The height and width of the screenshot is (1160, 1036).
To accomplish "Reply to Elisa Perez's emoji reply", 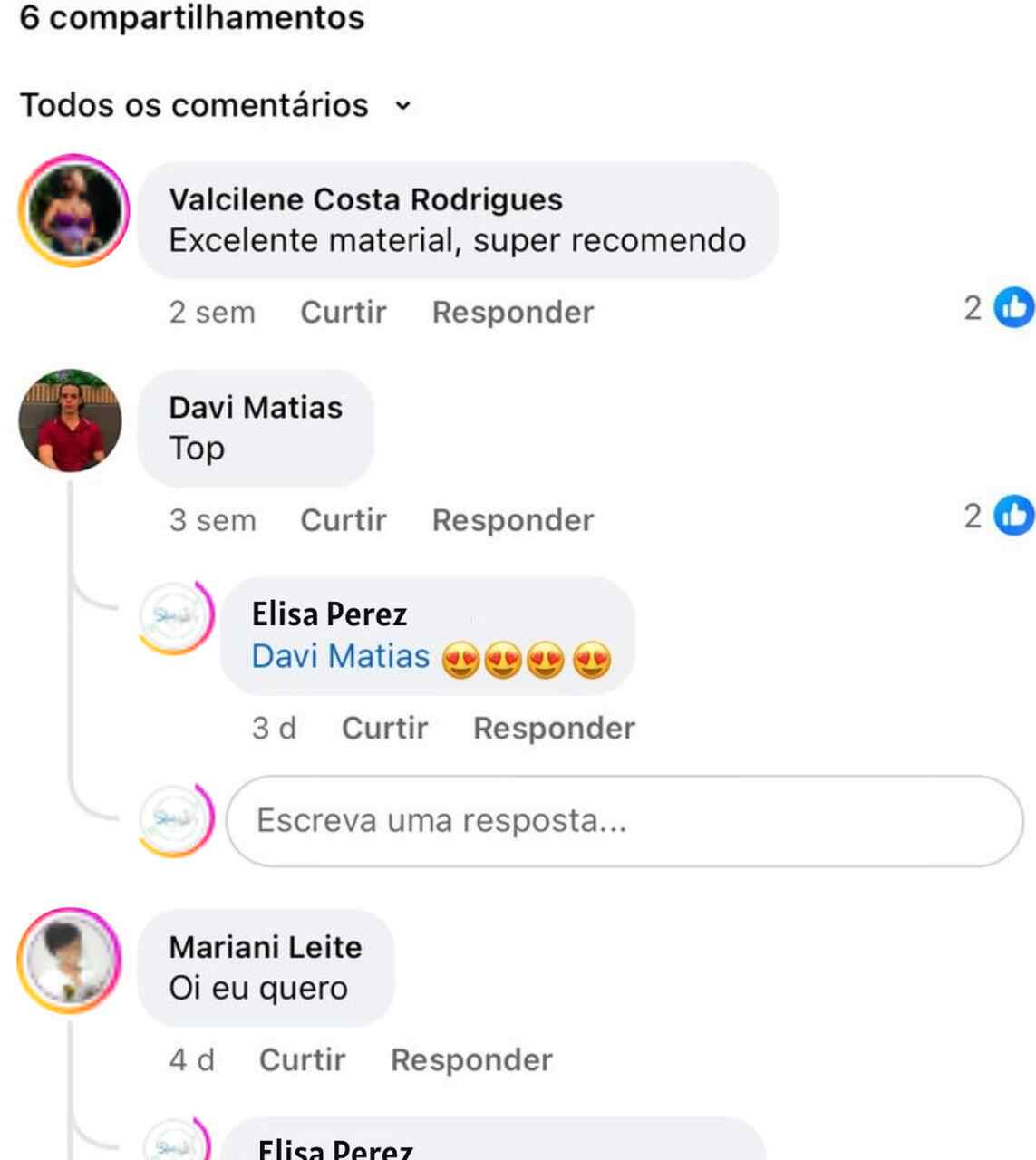I will [554, 728].
